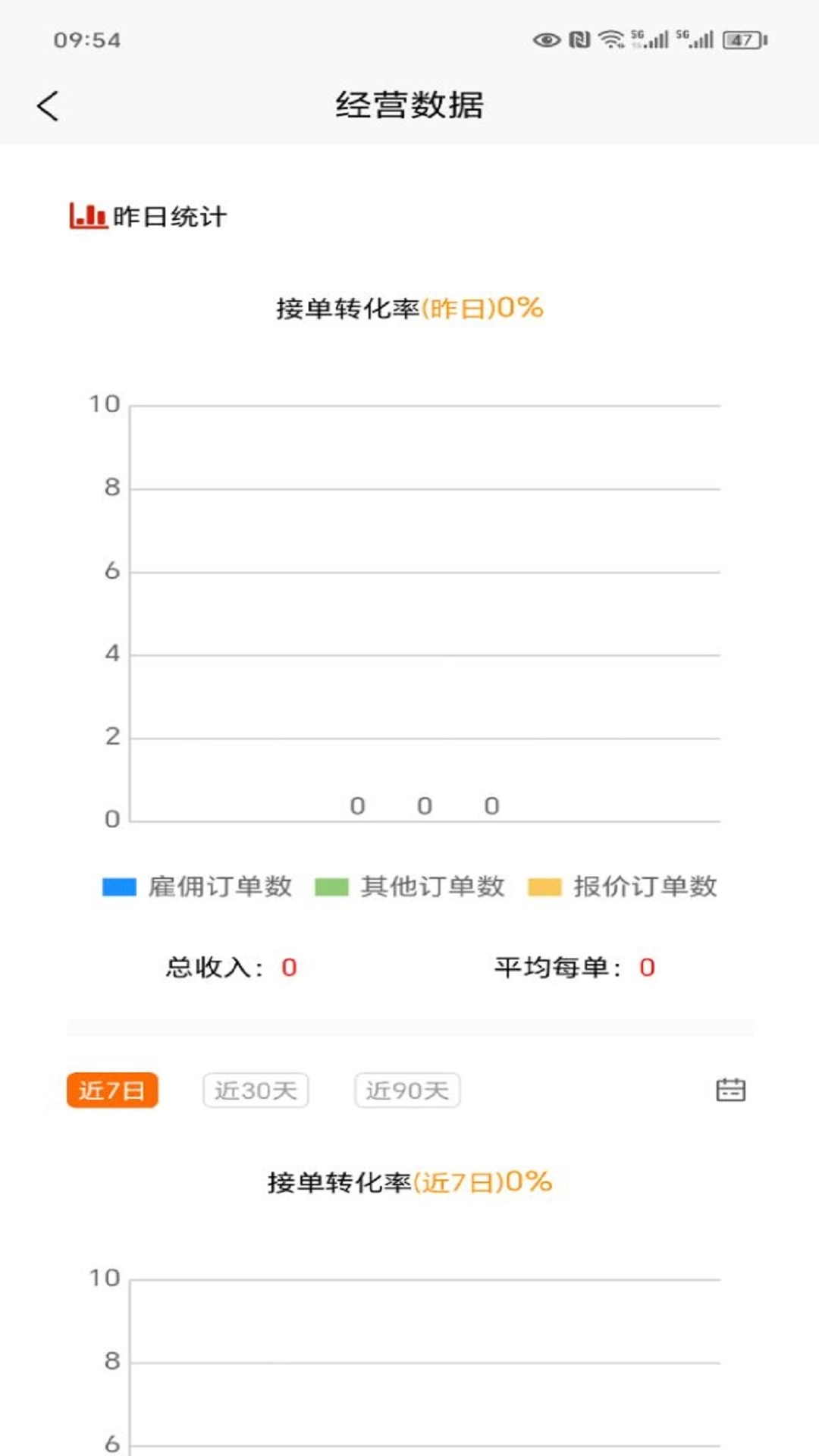Open the calendar date picker icon

click(x=729, y=1090)
